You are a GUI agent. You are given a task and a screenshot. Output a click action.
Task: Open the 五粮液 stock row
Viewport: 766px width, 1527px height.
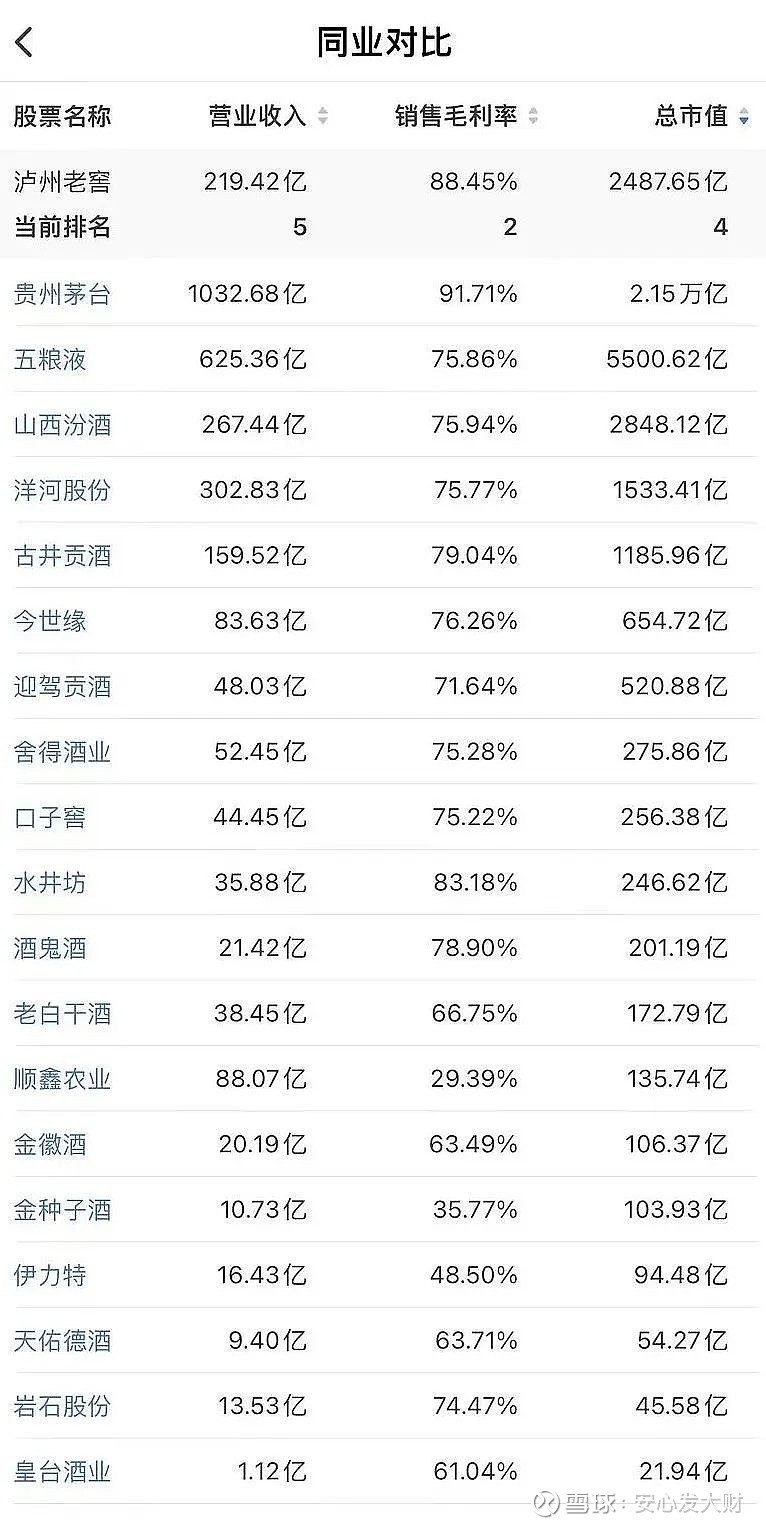click(383, 359)
